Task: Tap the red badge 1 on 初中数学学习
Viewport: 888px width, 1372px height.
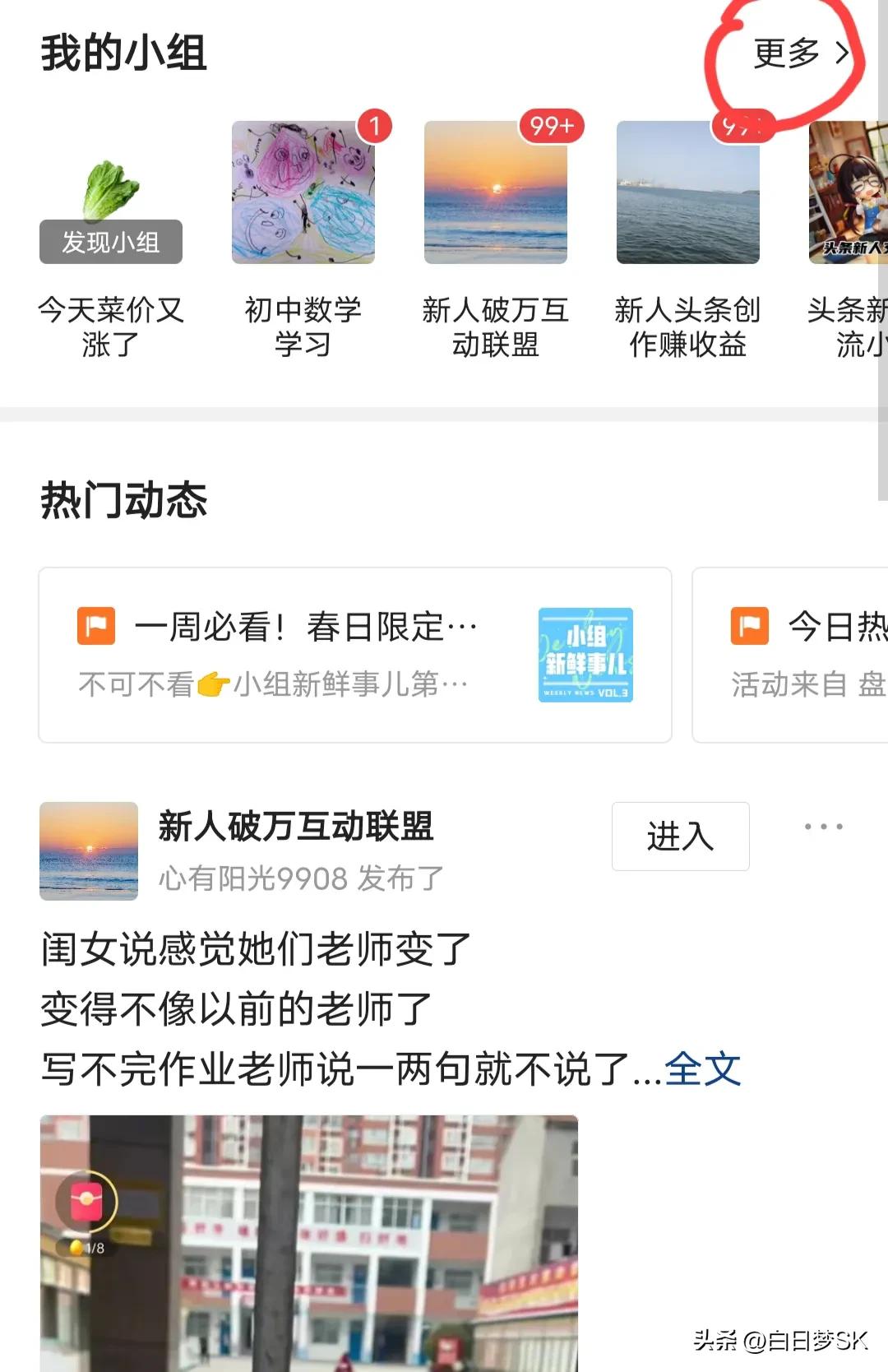Action: point(376,126)
